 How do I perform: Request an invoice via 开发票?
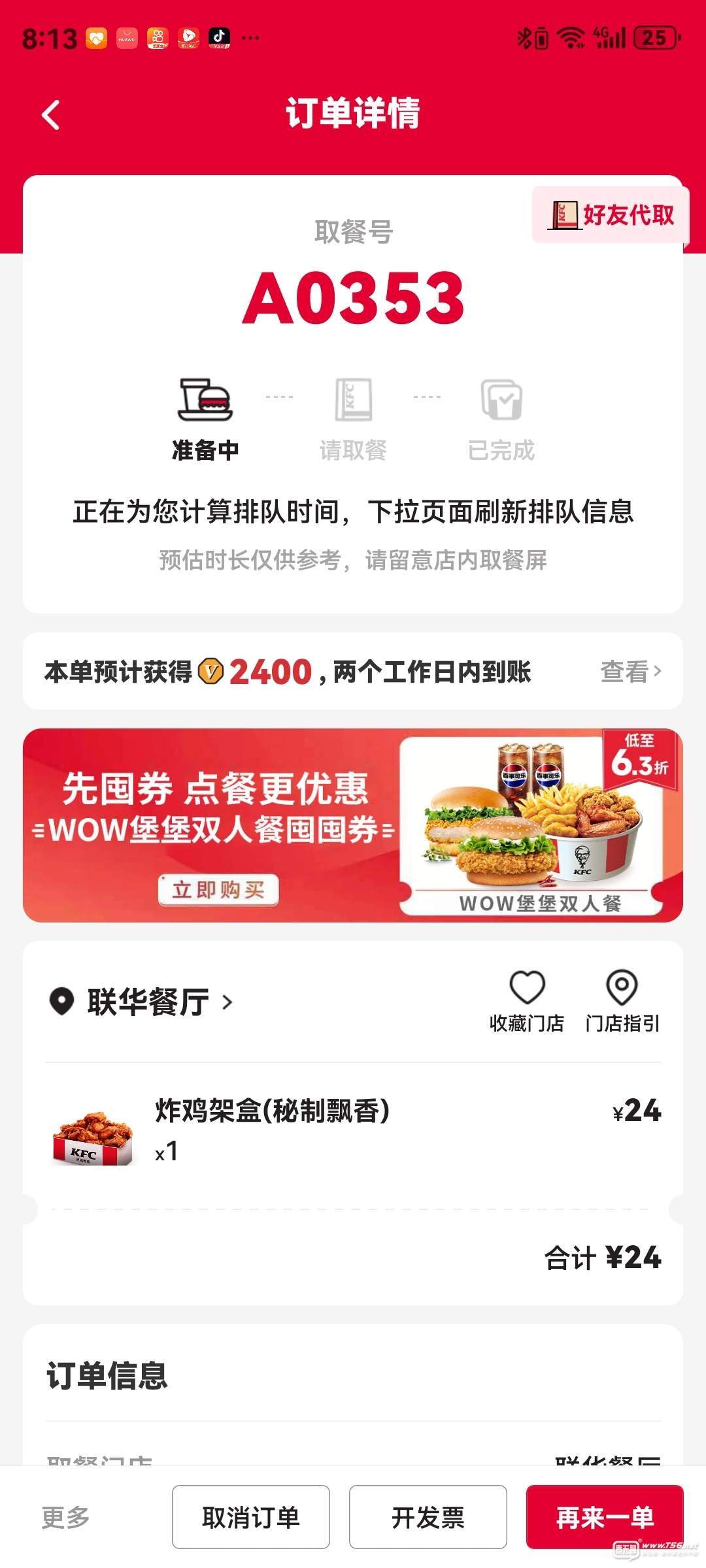[428, 1517]
